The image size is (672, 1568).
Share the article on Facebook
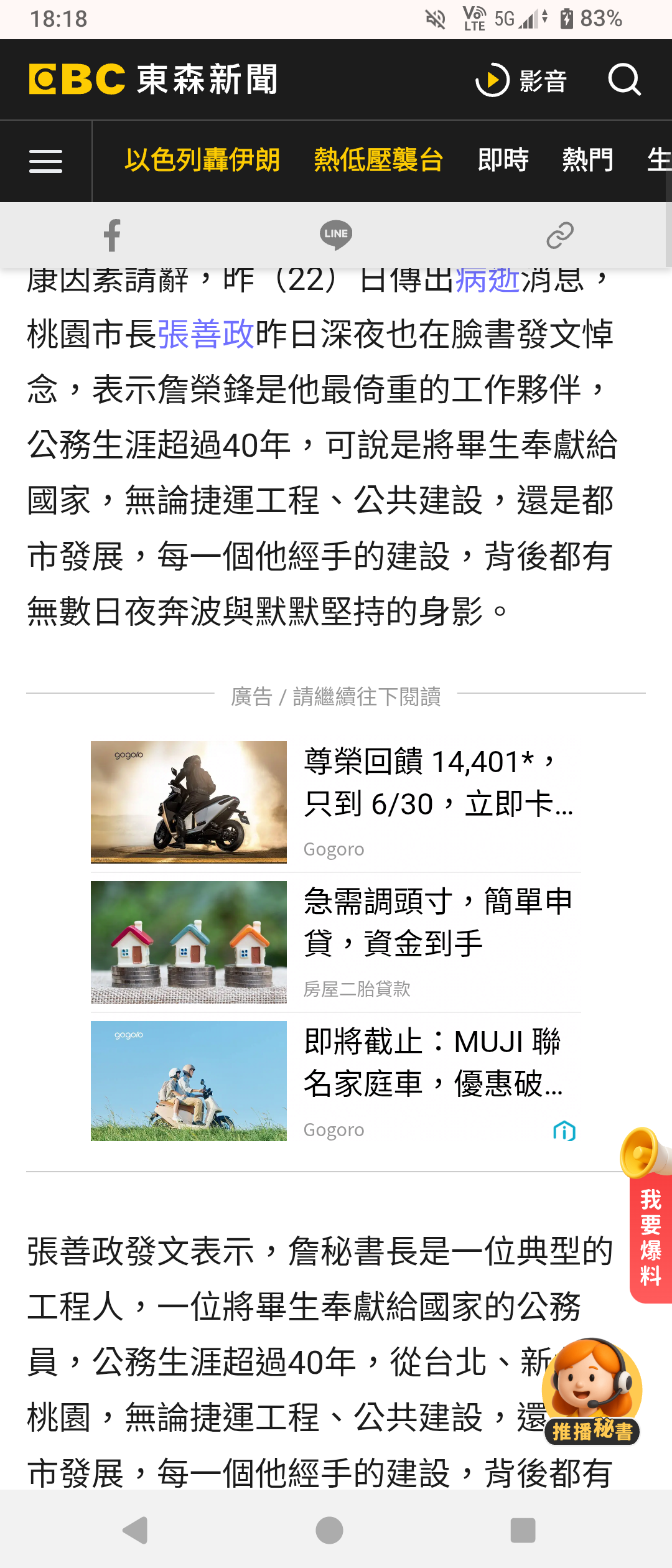click(x=112, y=235)
